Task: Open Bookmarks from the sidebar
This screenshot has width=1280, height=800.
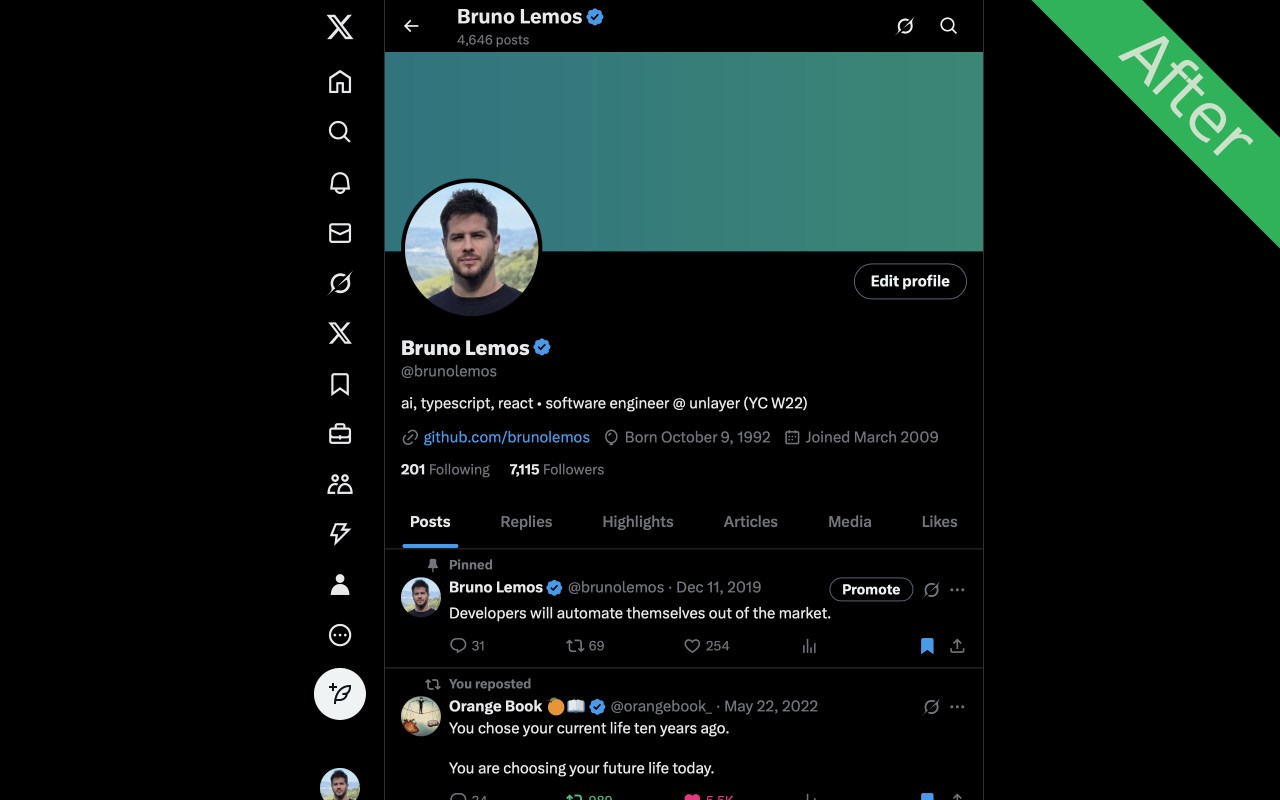Action: 340,384
